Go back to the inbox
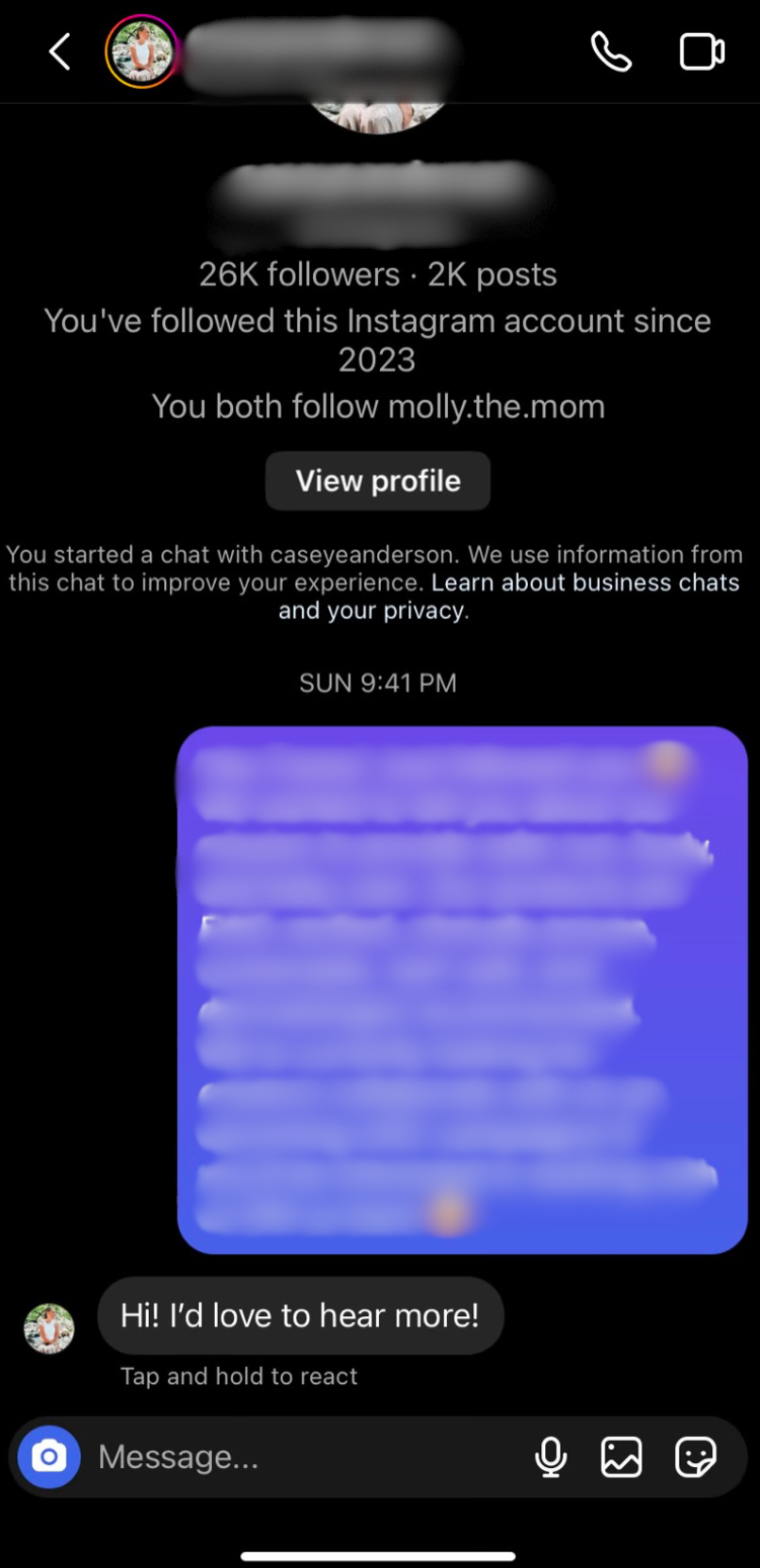Viewport: 760px width, 1568px height. pyautogui.click(x=59, y=52)
